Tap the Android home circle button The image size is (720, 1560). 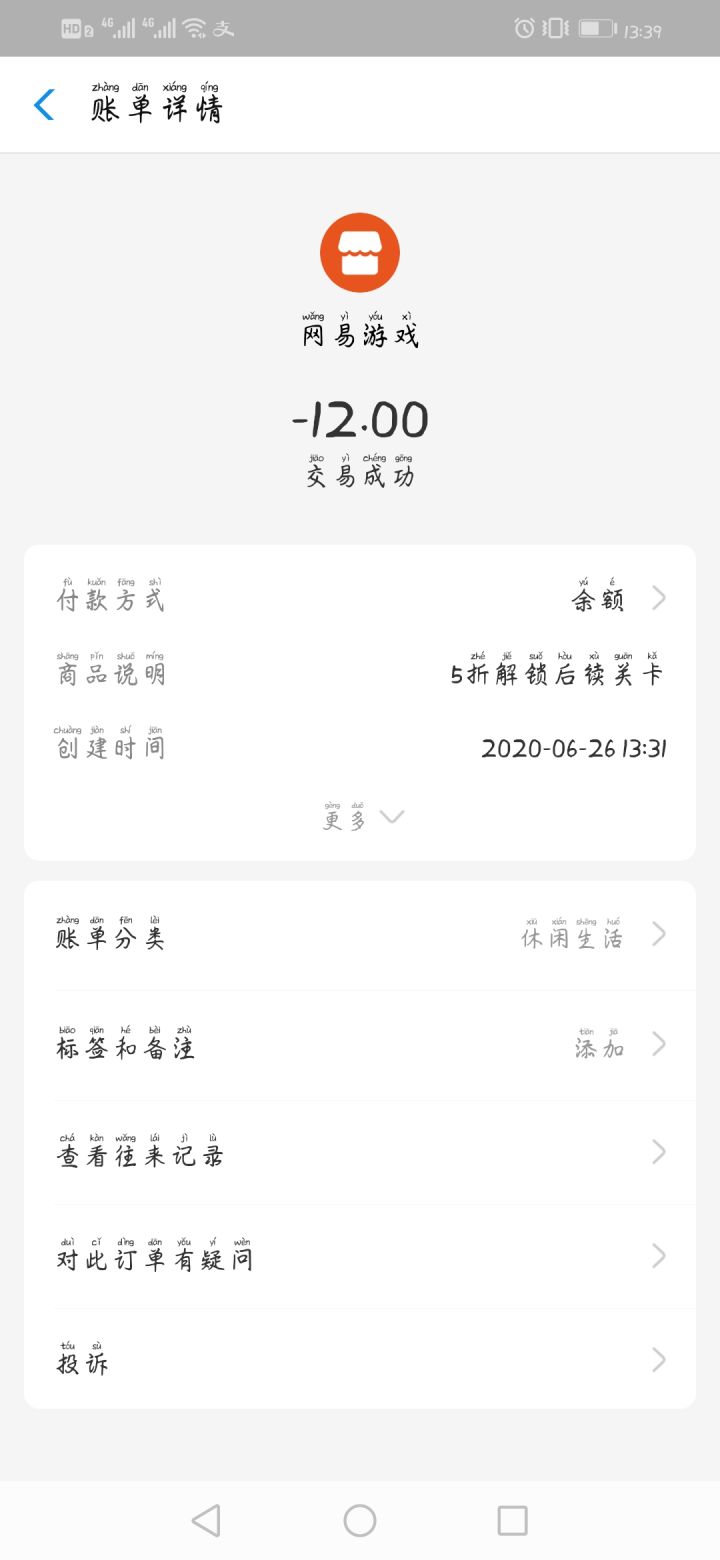[x=359, y=1519]
